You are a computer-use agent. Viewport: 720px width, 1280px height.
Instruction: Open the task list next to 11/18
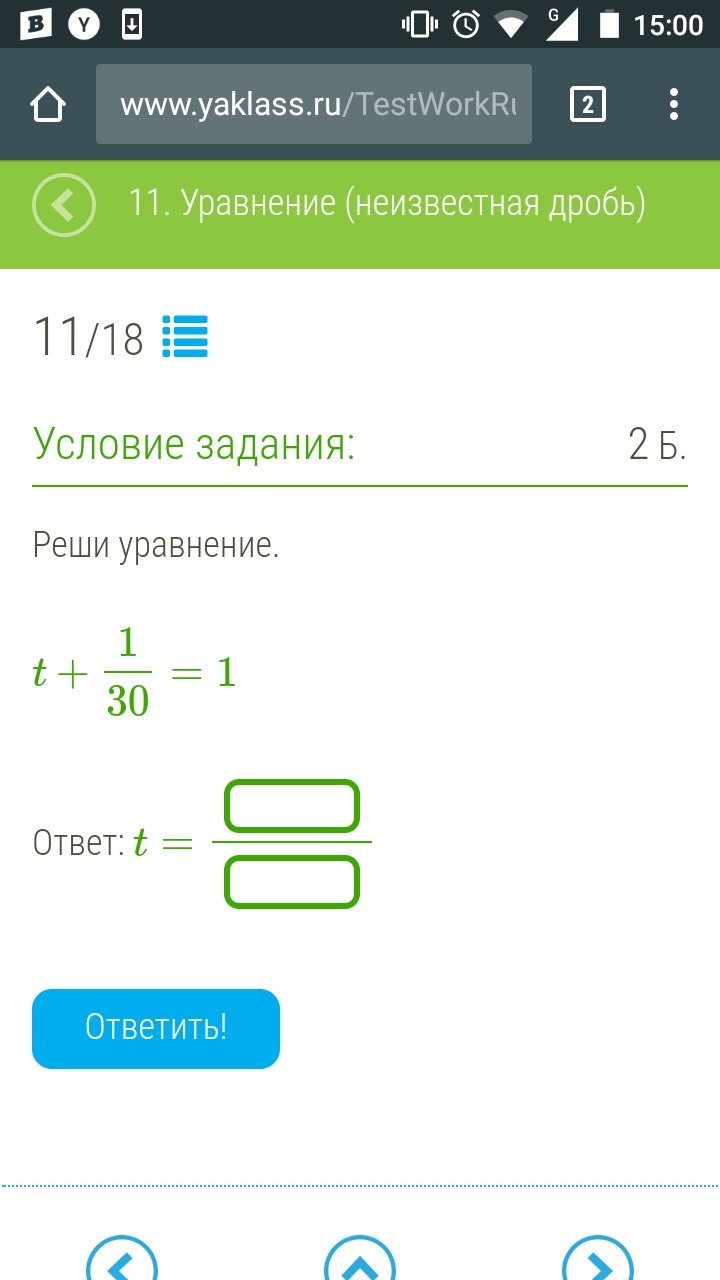pyautogui.click(x=185, y=337)
